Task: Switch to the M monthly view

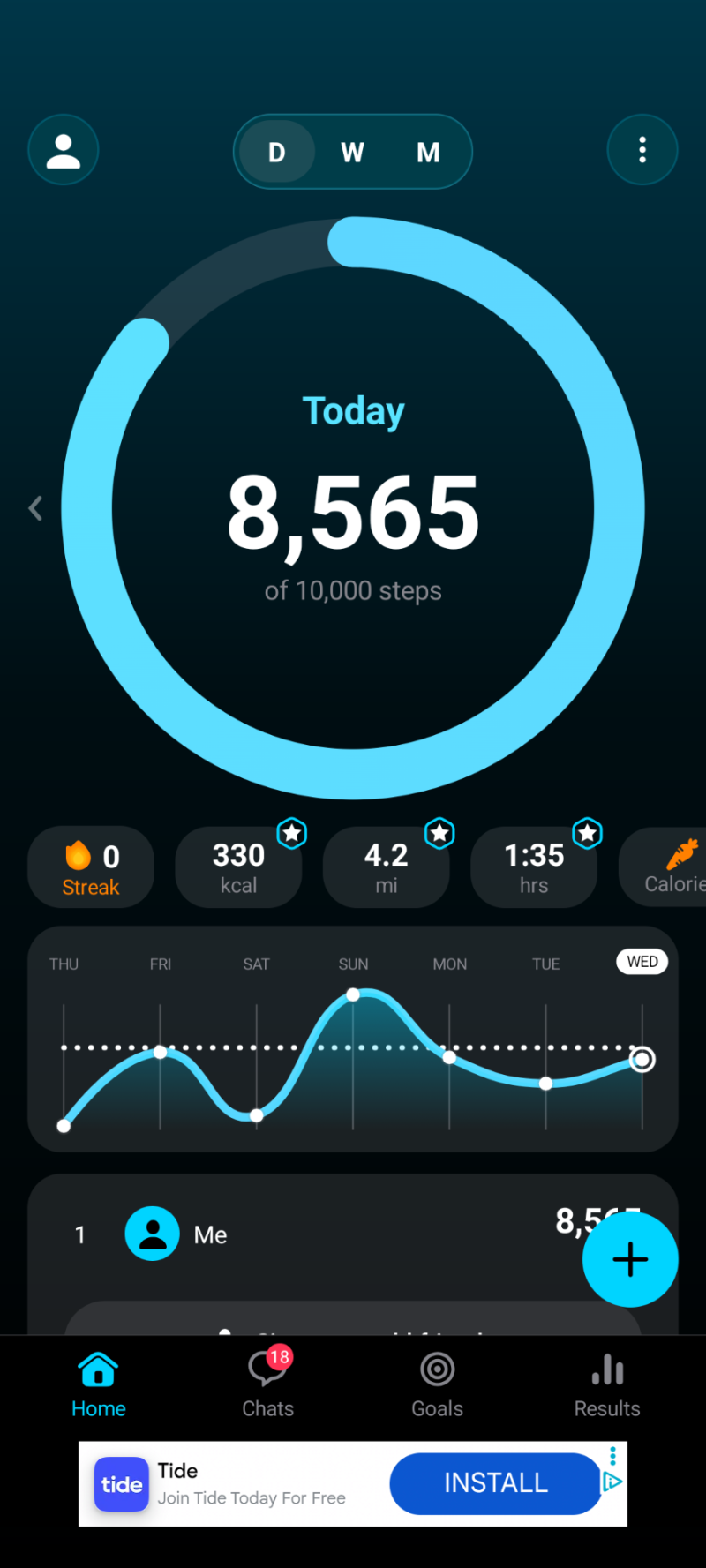Action: (428, 153)
